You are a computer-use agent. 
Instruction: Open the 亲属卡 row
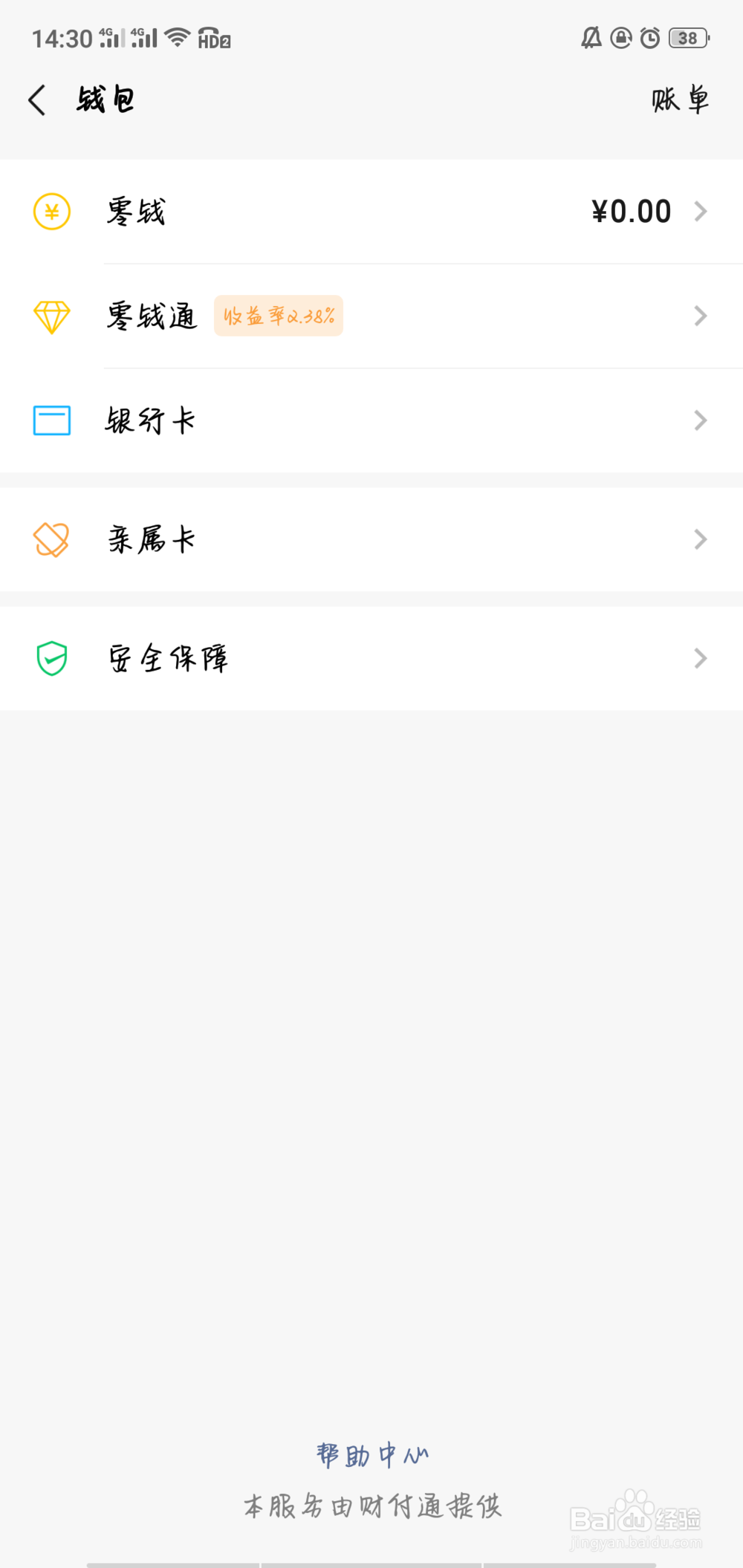371,539
